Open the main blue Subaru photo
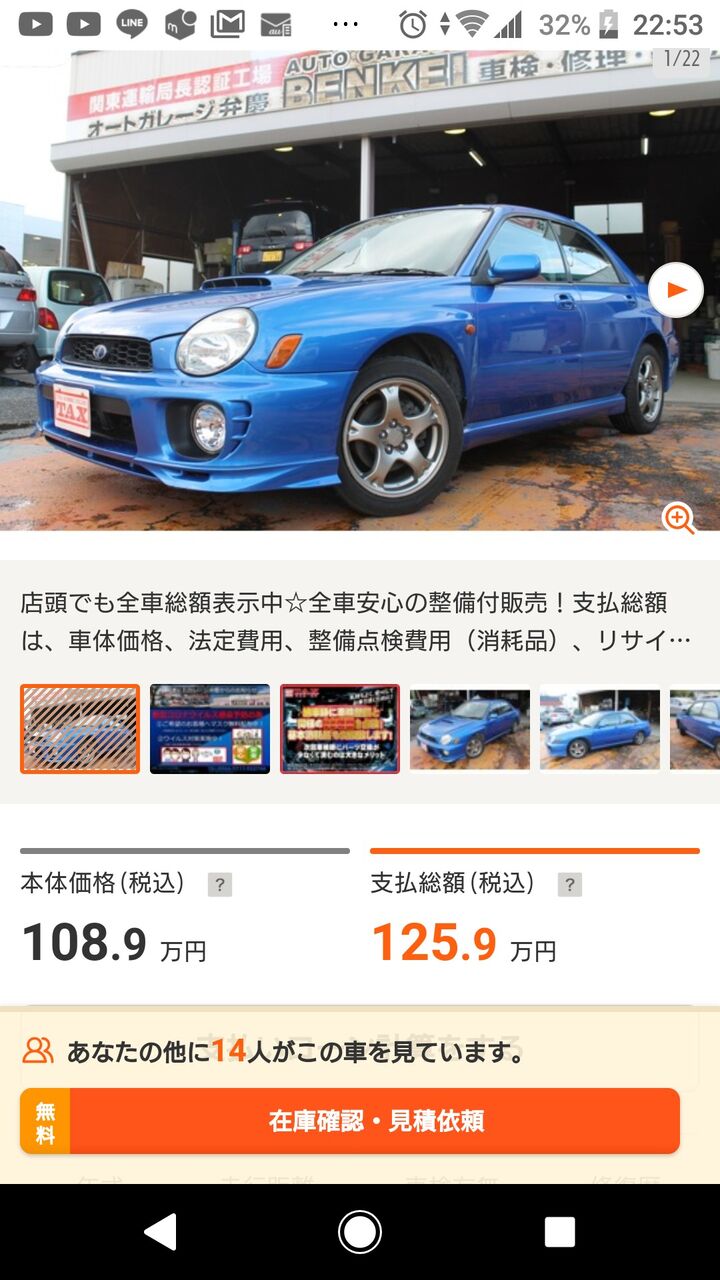This screenshot has height=1280, width=720. coord(360,290)
